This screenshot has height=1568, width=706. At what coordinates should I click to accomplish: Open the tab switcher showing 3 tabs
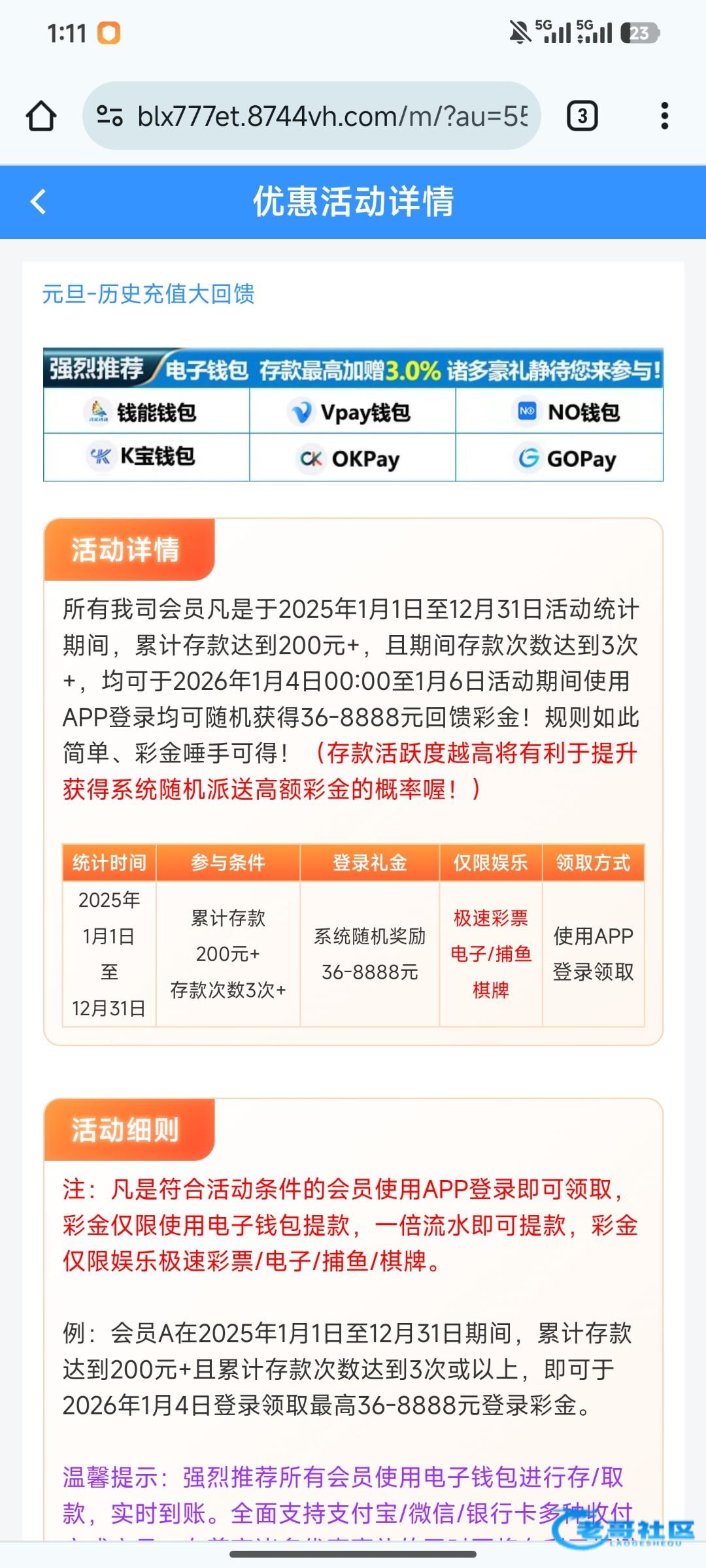pos(582,116)
